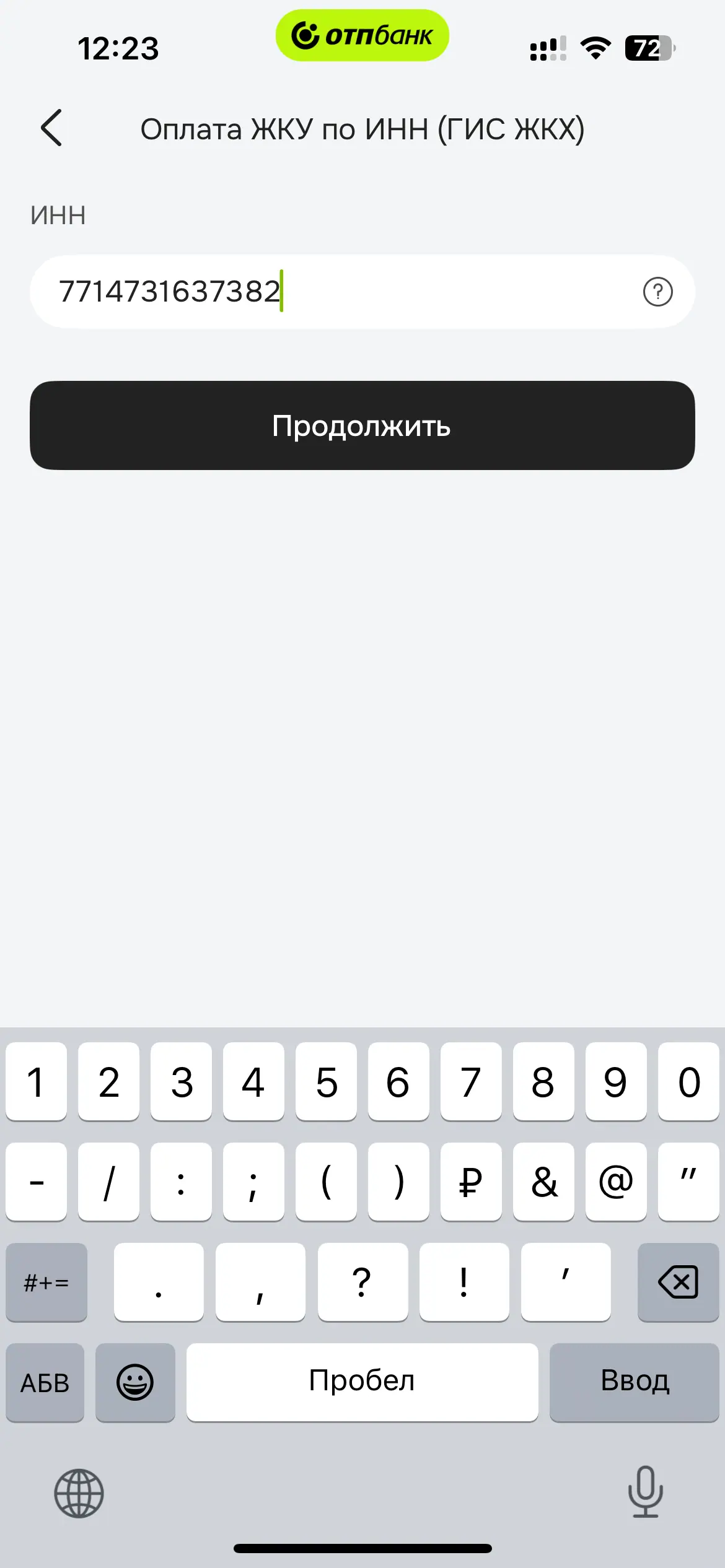The width and height of the screenshot is (725, 1568).
Task: Open the help icon in the ИНН field
Action: click(x=657, y=292)
